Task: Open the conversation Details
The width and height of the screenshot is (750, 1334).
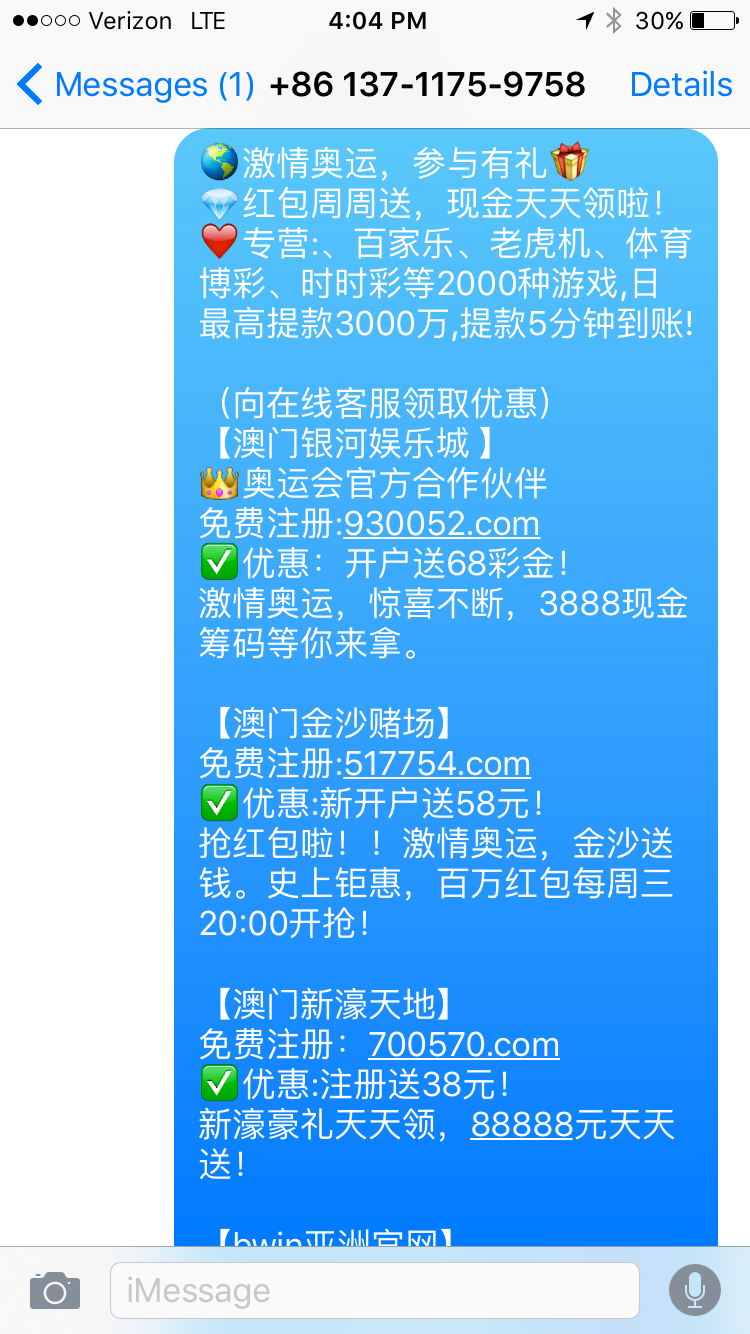Action: pyautogui.click(x=680, y=85)
